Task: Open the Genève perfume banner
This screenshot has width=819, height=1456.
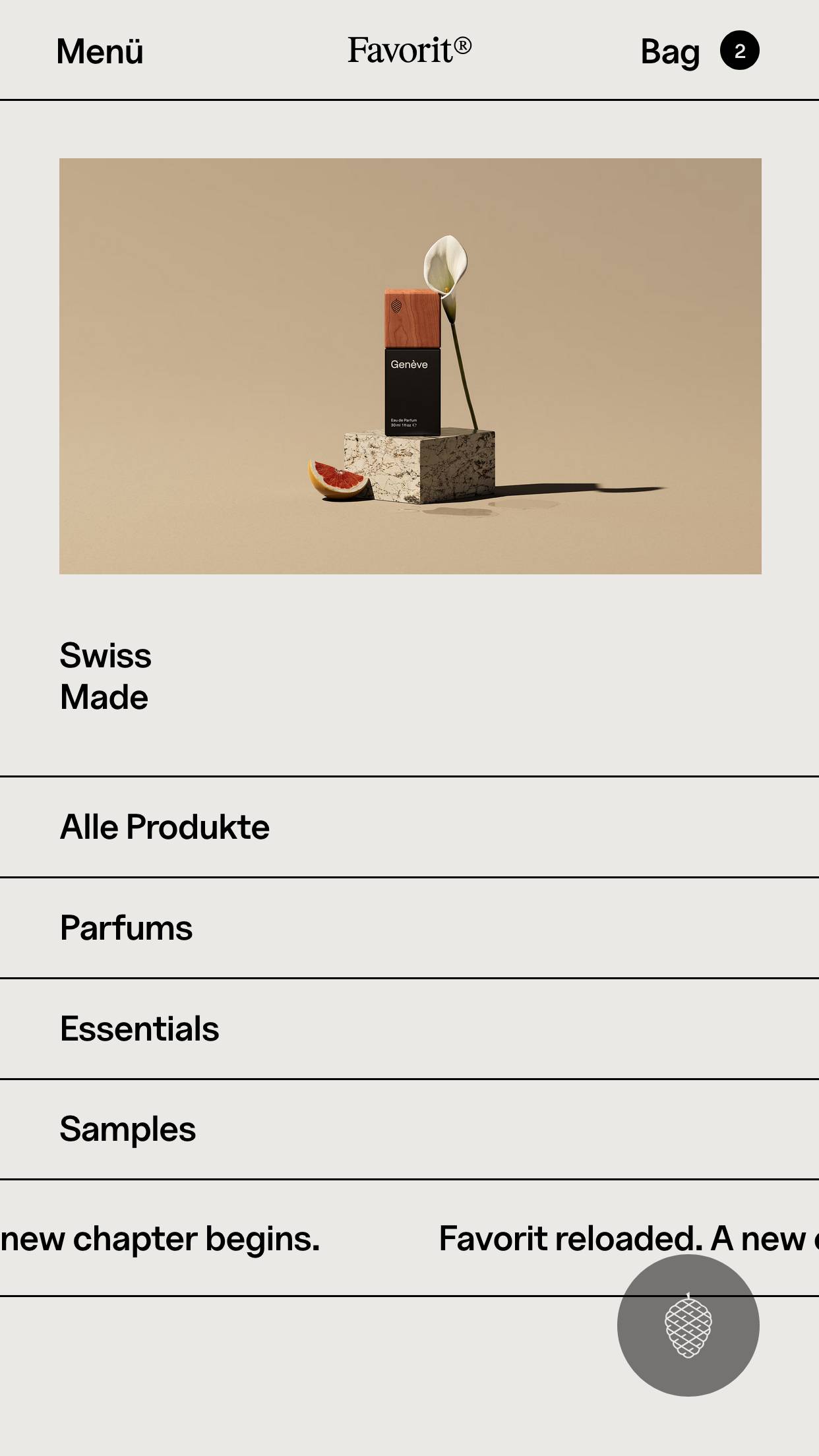Action: tap(410, 366)
